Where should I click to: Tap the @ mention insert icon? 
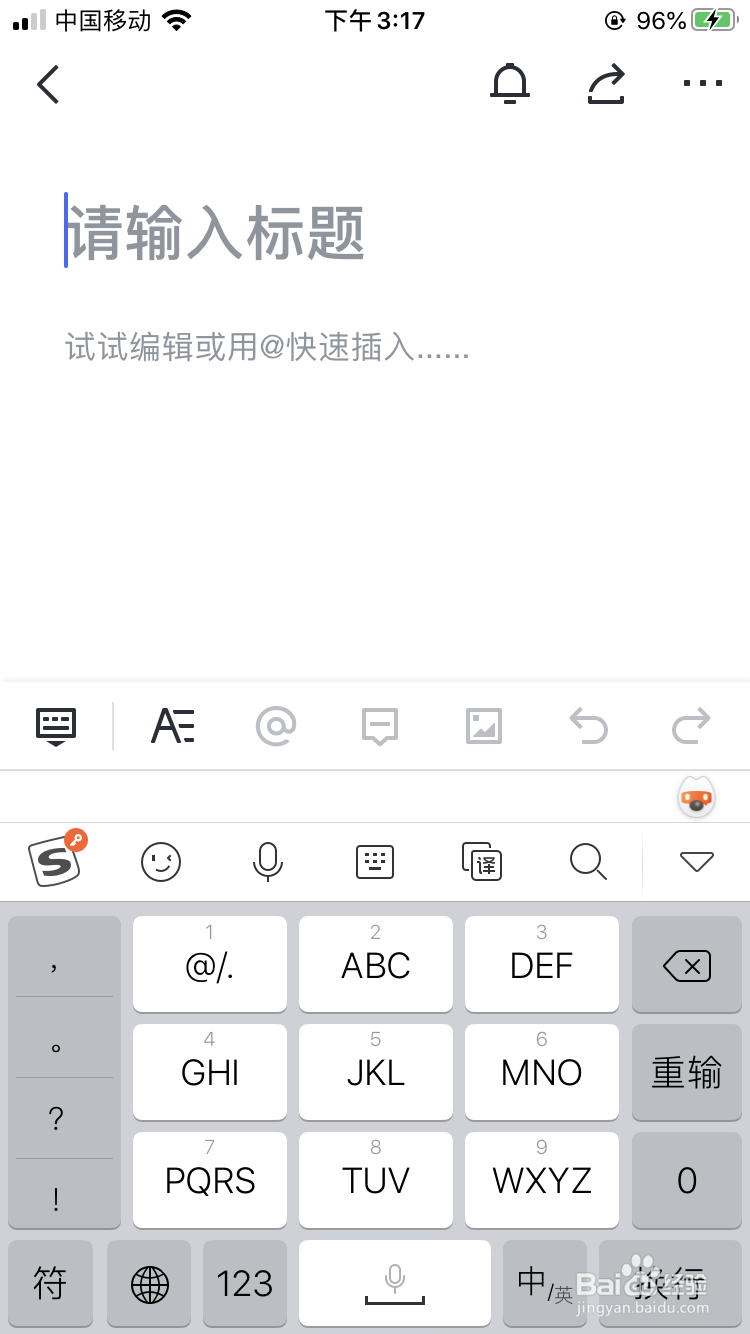click(276, 726)
